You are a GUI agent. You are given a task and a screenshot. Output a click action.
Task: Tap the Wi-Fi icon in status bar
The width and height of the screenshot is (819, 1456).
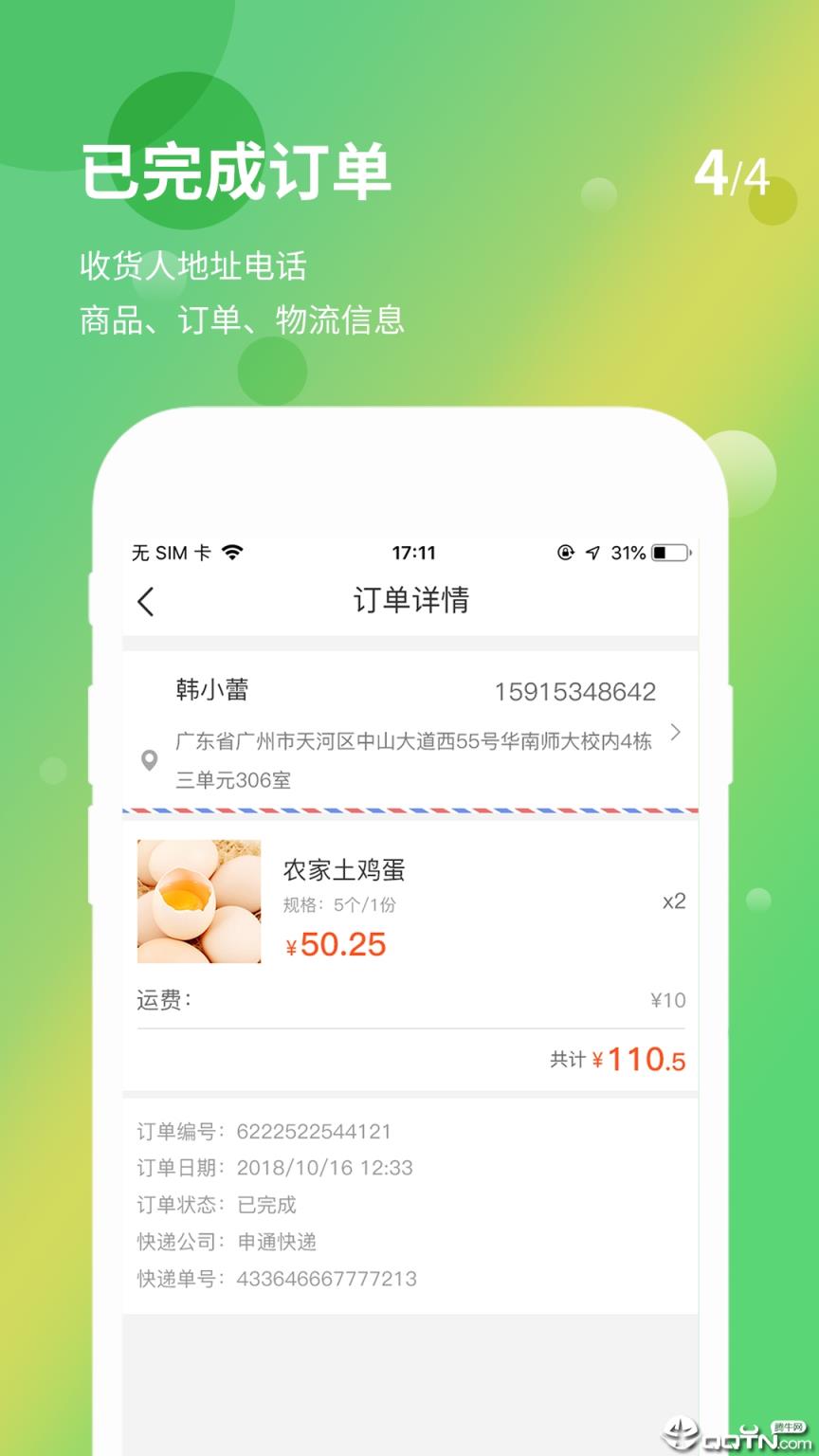click(x=230, y=551)
